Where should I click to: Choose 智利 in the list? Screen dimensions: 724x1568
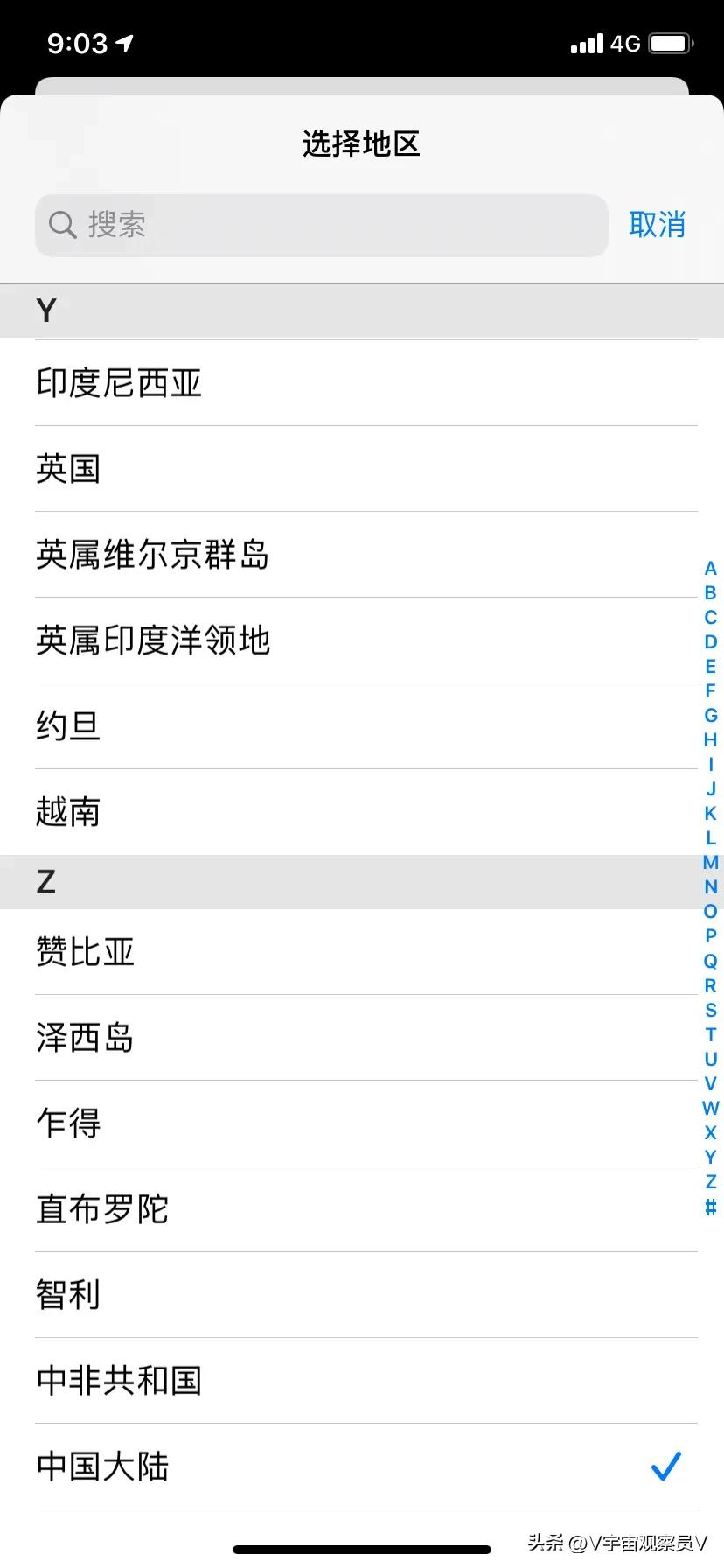(x=68, y=1294)
